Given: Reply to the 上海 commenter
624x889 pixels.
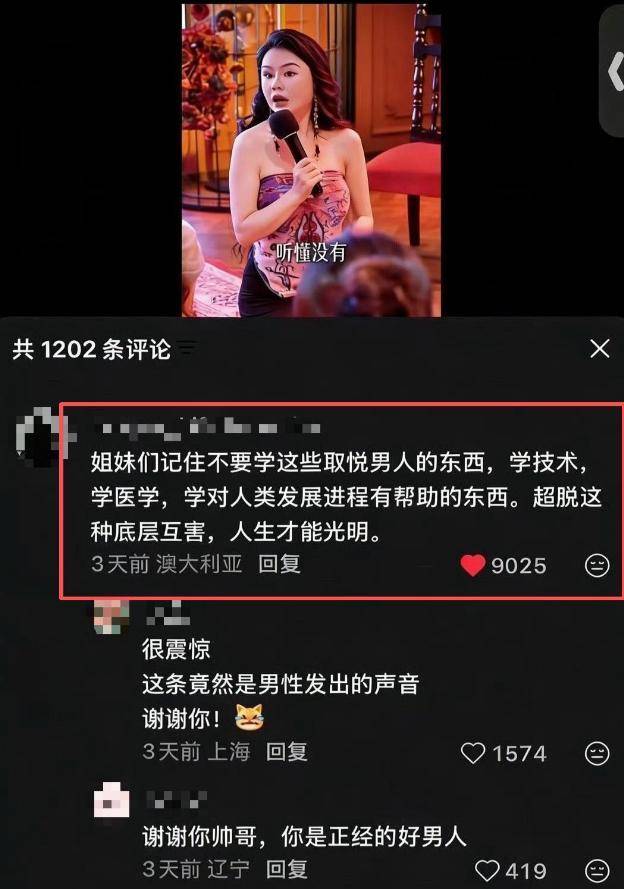Looking at the screenshot, I should pos(286,752).
